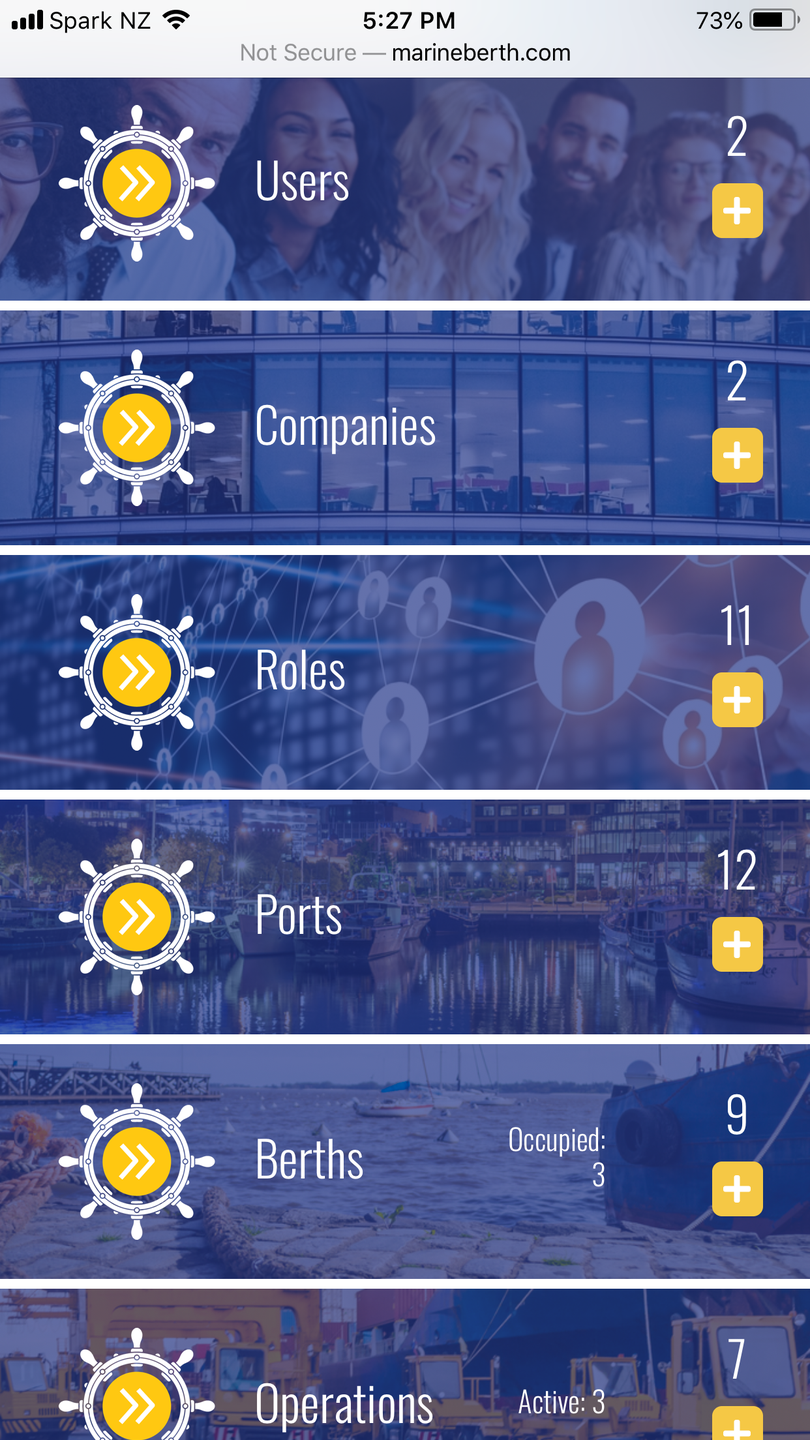
Task: Add a new company
Action: coord(737,455)
